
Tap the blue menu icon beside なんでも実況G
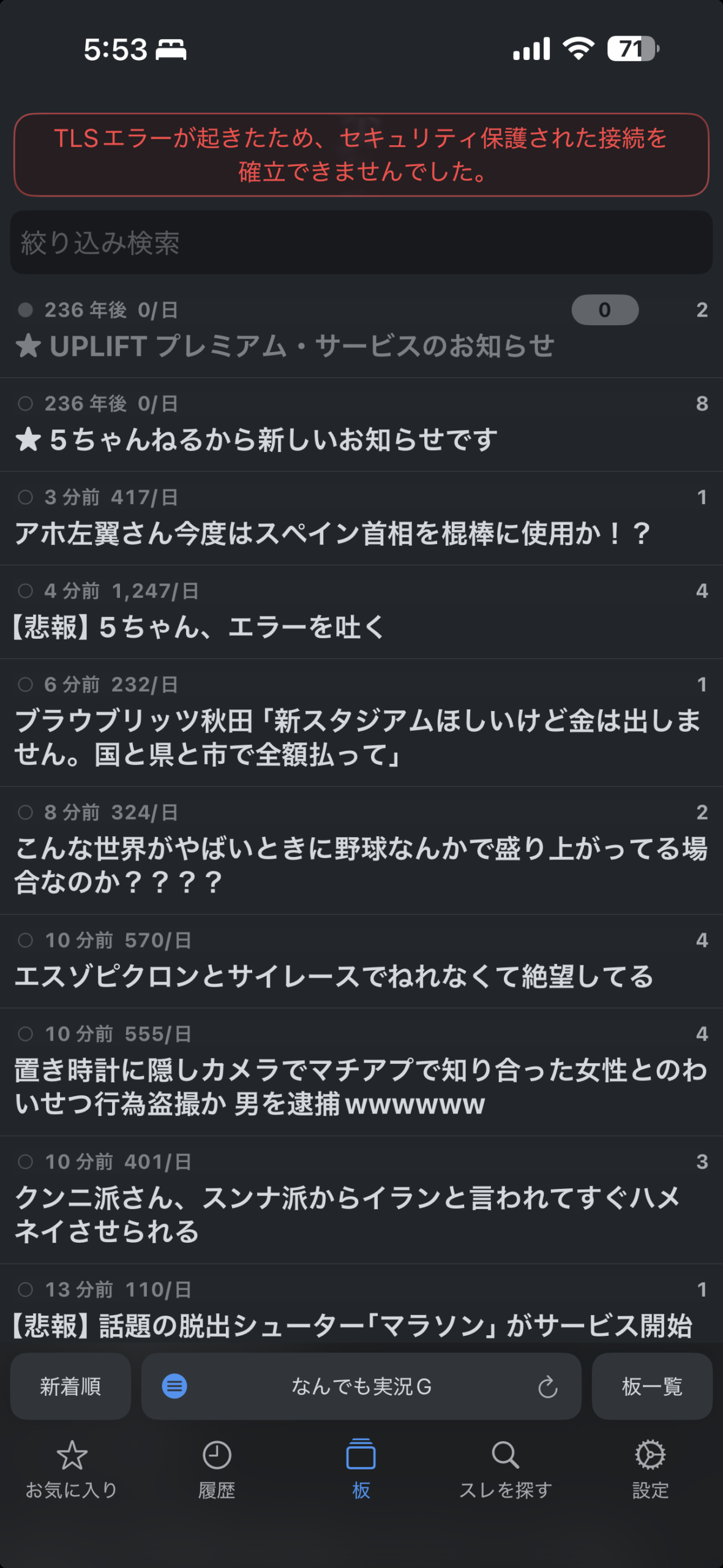(x=174, y=1386)
